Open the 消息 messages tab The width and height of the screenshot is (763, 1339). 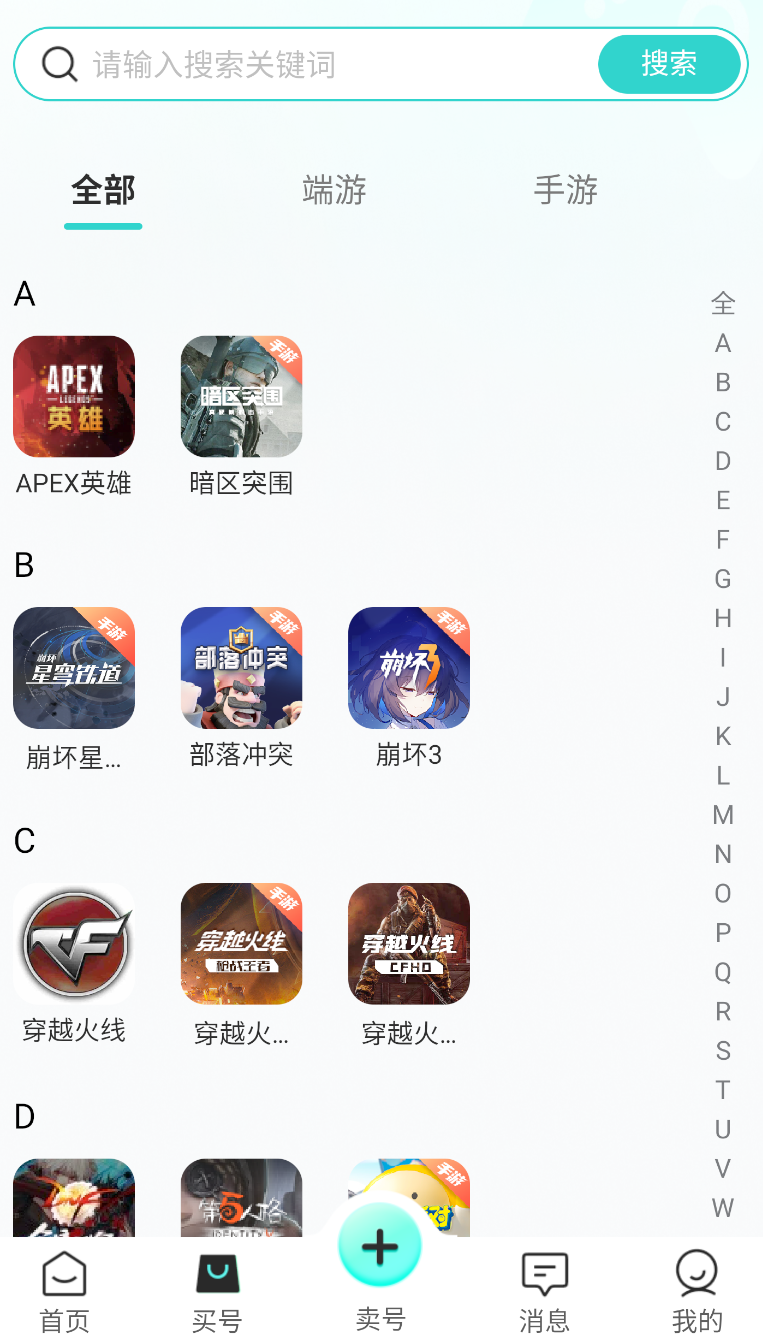coord(543,1290)
